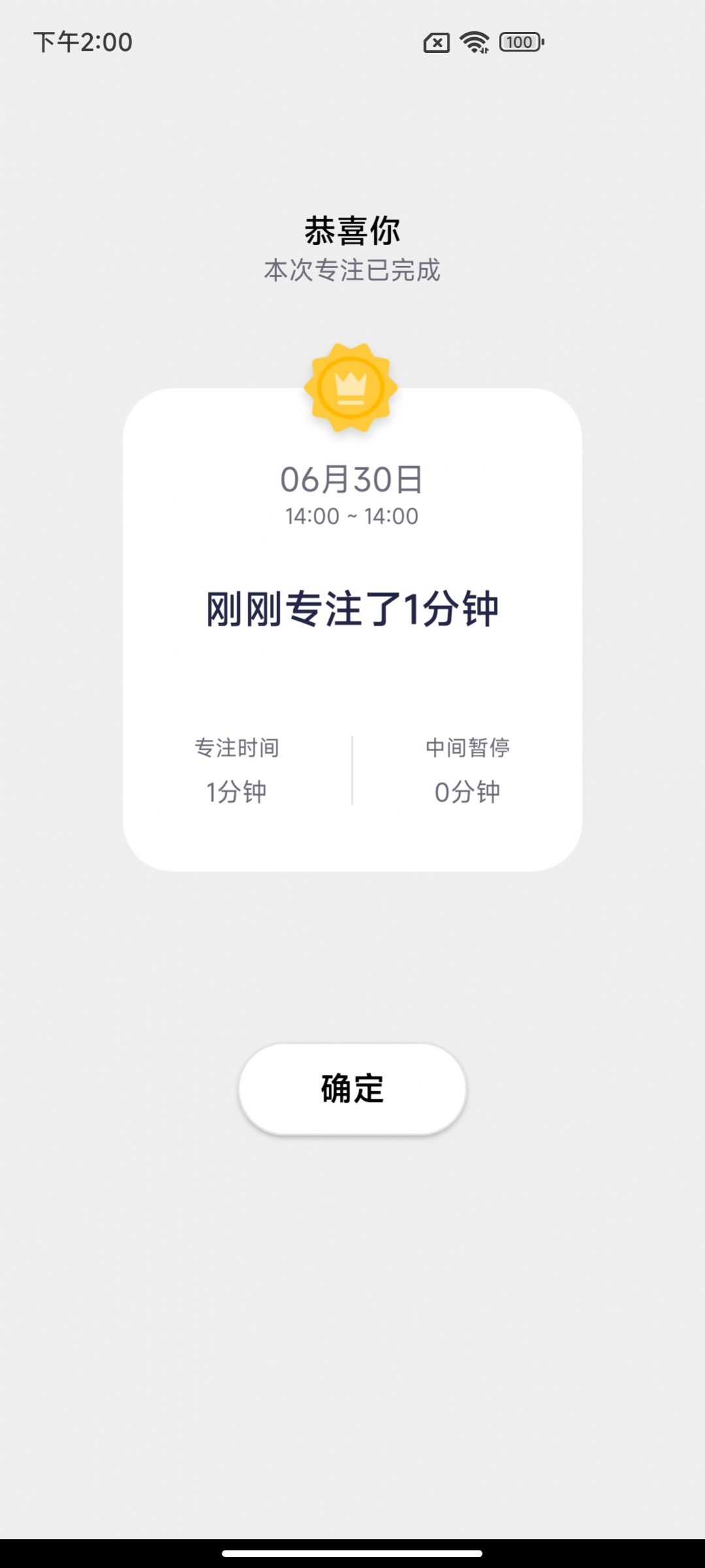Select the 0分钟 pause value
The width and height of the screenshot is (705, 1568).
point(468,792)
